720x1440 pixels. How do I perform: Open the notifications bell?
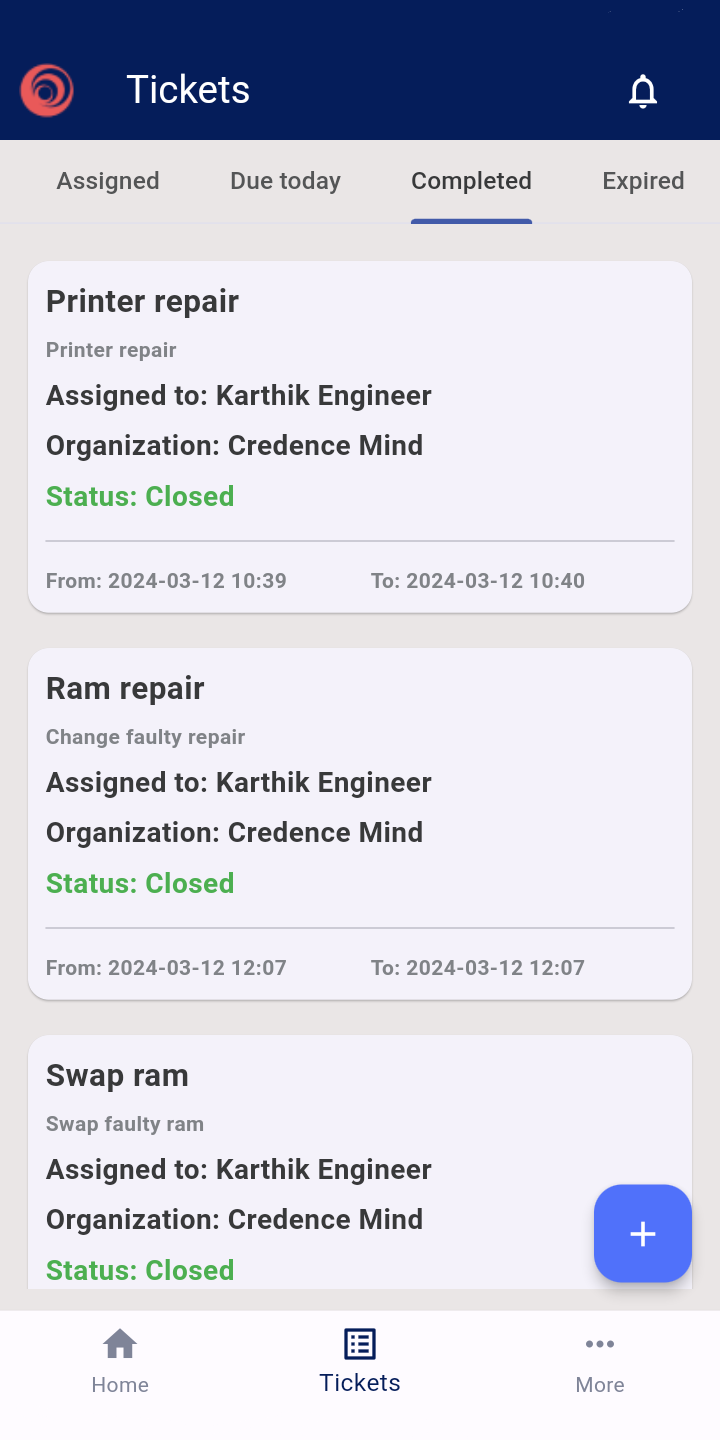point(643,91)
